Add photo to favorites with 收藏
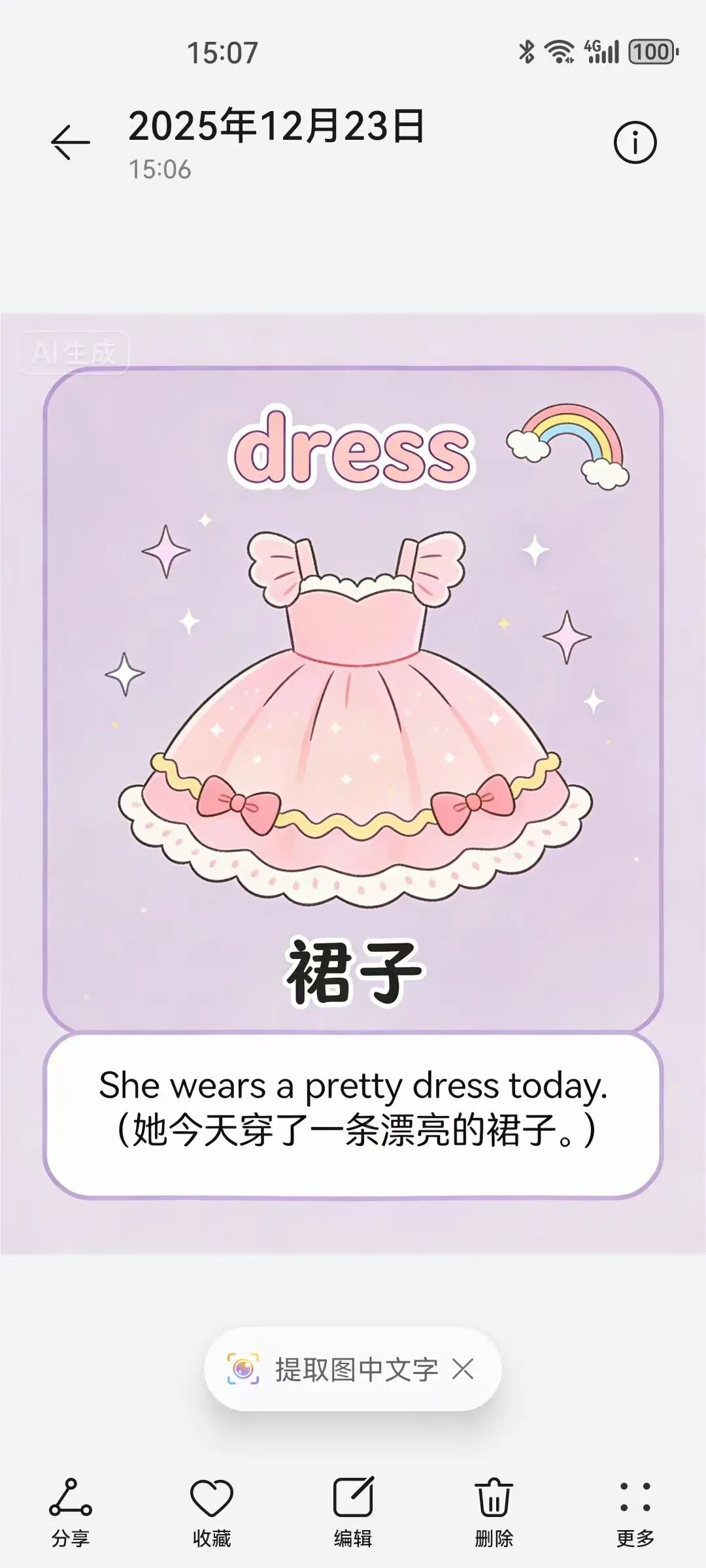706x1568 pixels. pyautogui.click(x=212, y=1511)
